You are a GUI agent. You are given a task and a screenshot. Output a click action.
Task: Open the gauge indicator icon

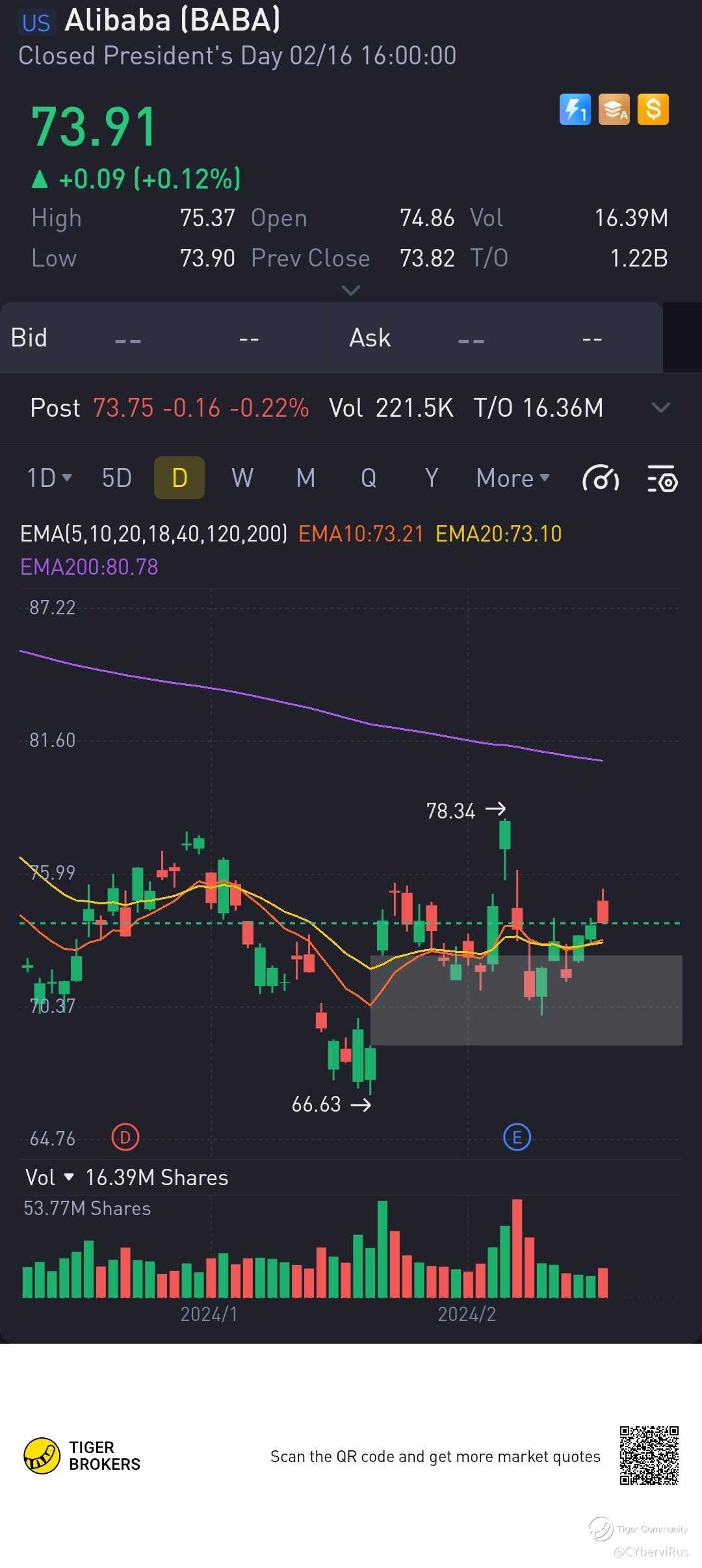click(600, 479)
